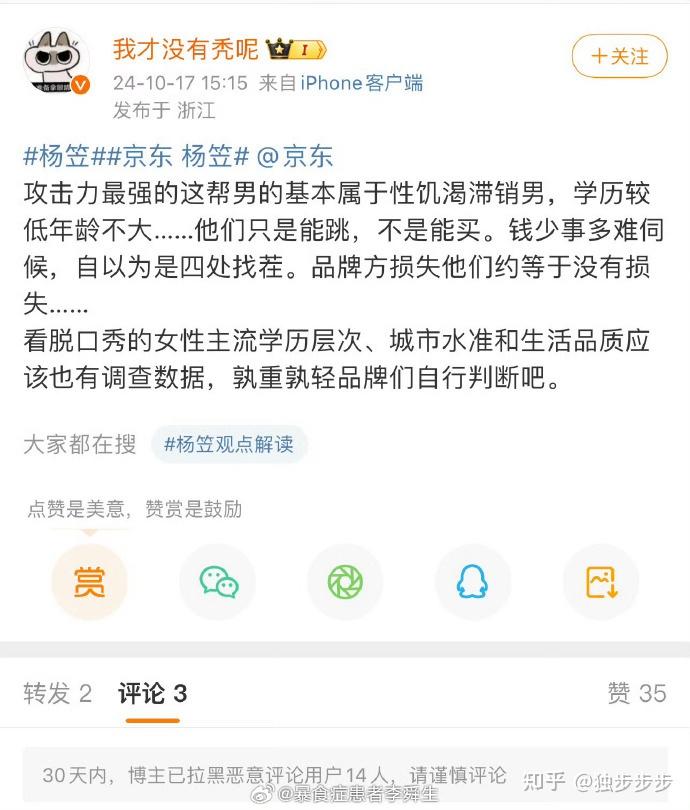Switch to the 评论 tab
The height and width of the screenshot is (810, 690).
[152, 693]
